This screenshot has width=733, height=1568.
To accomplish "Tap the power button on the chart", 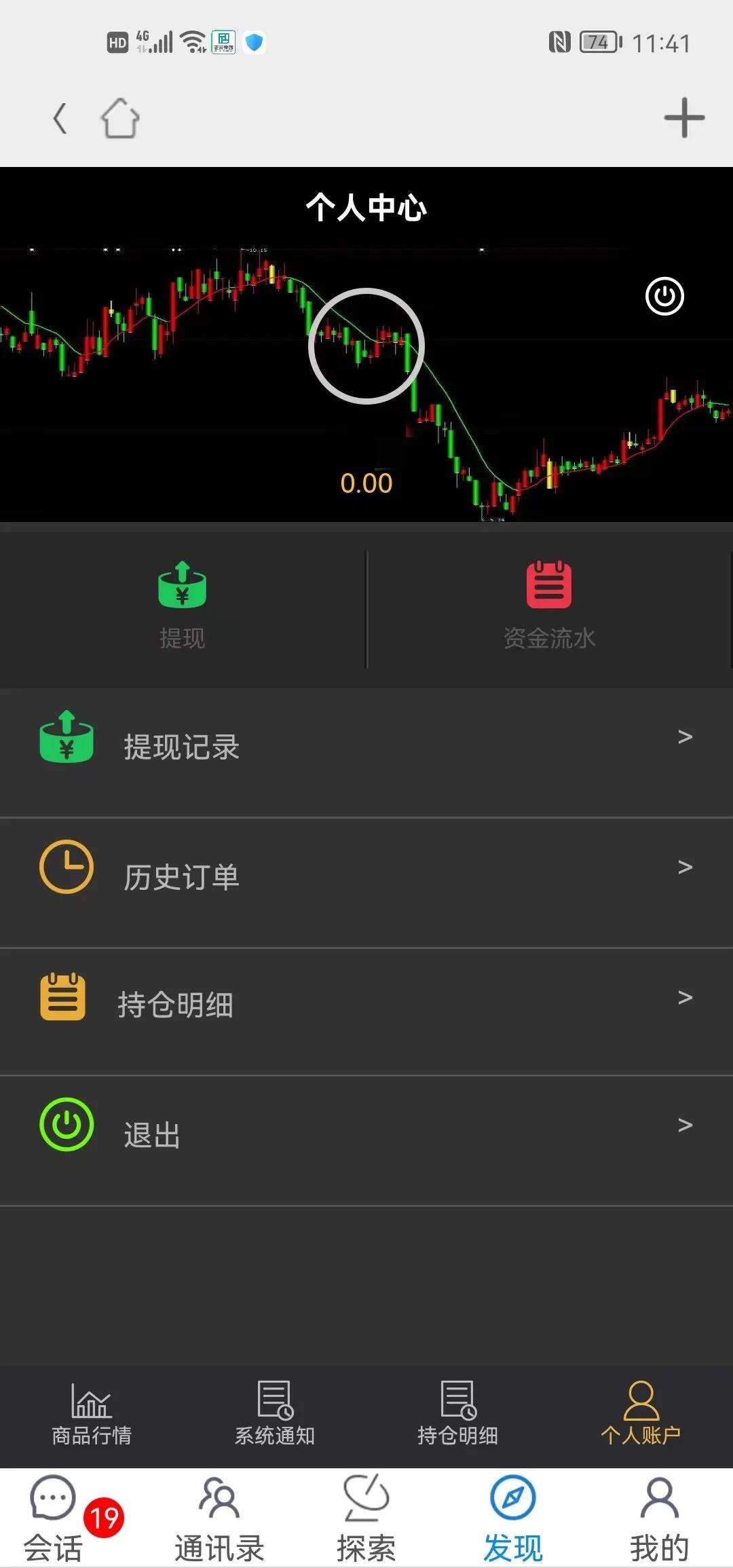I will pos(664,297).
